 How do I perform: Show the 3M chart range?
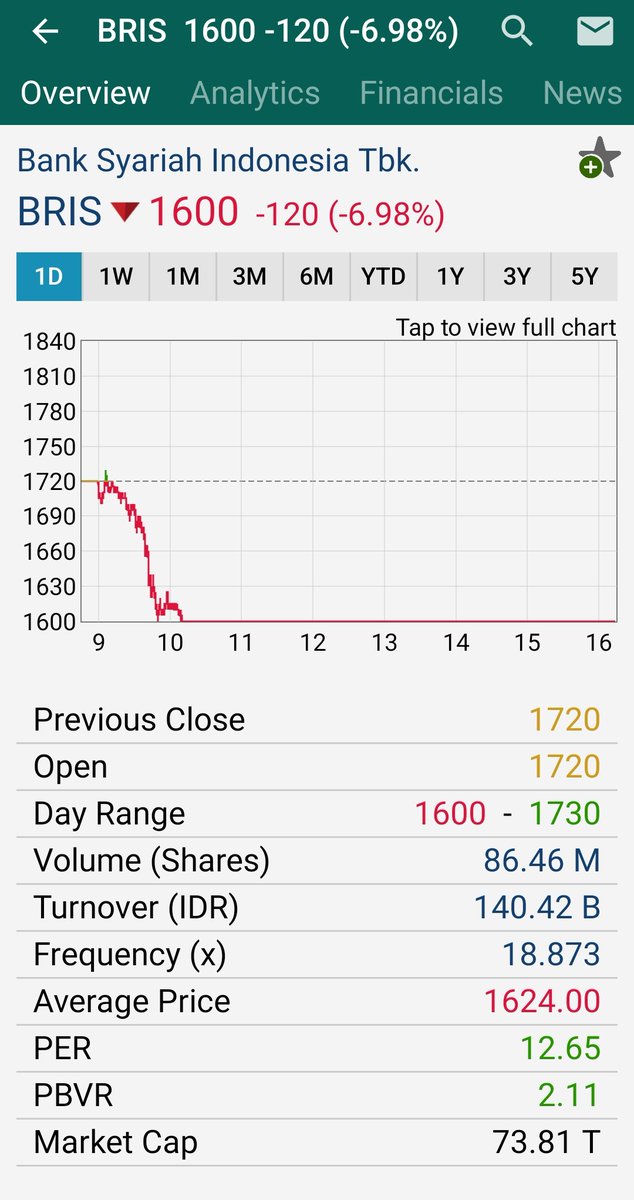(x=250, y=276)
